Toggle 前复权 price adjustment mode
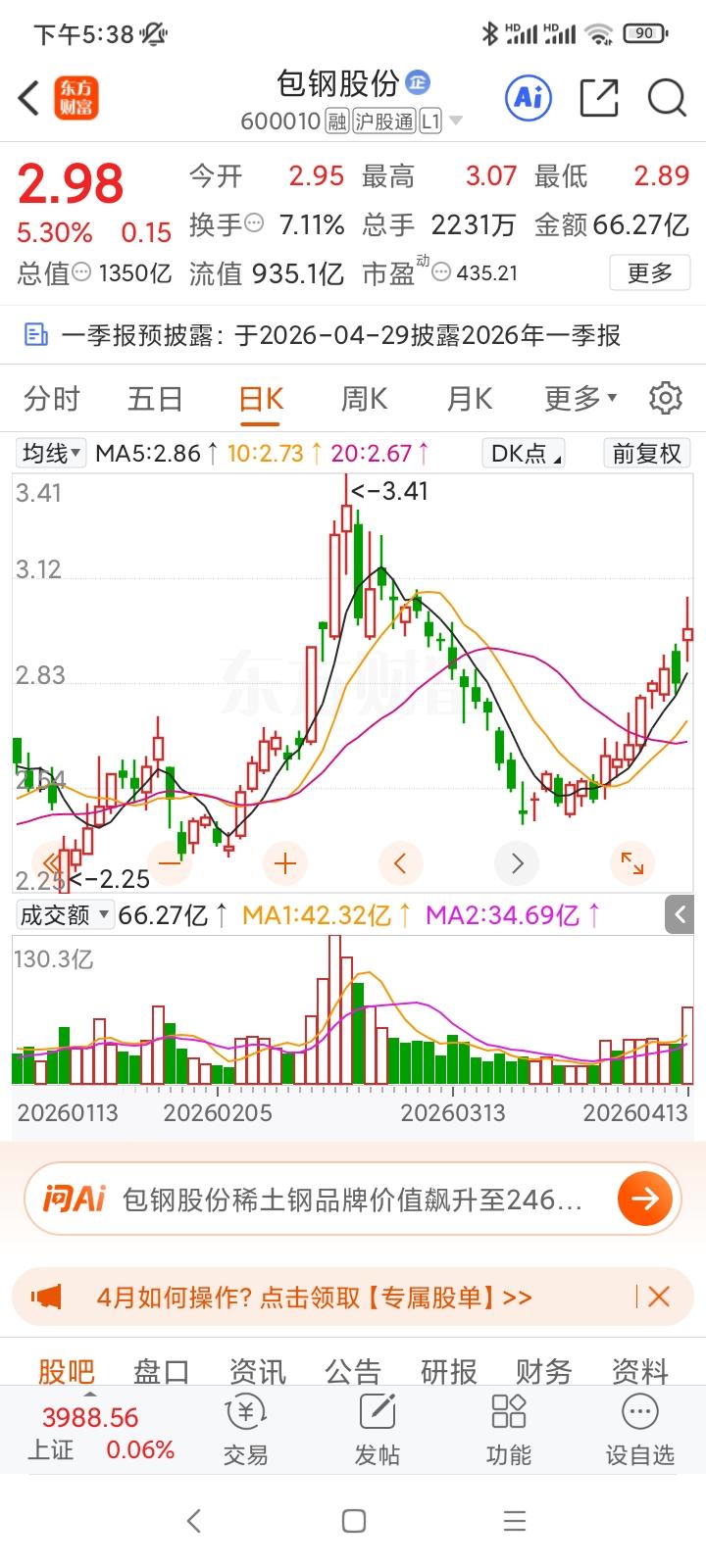This screenshot has height=1568, width=706. (x=646, y=454)
